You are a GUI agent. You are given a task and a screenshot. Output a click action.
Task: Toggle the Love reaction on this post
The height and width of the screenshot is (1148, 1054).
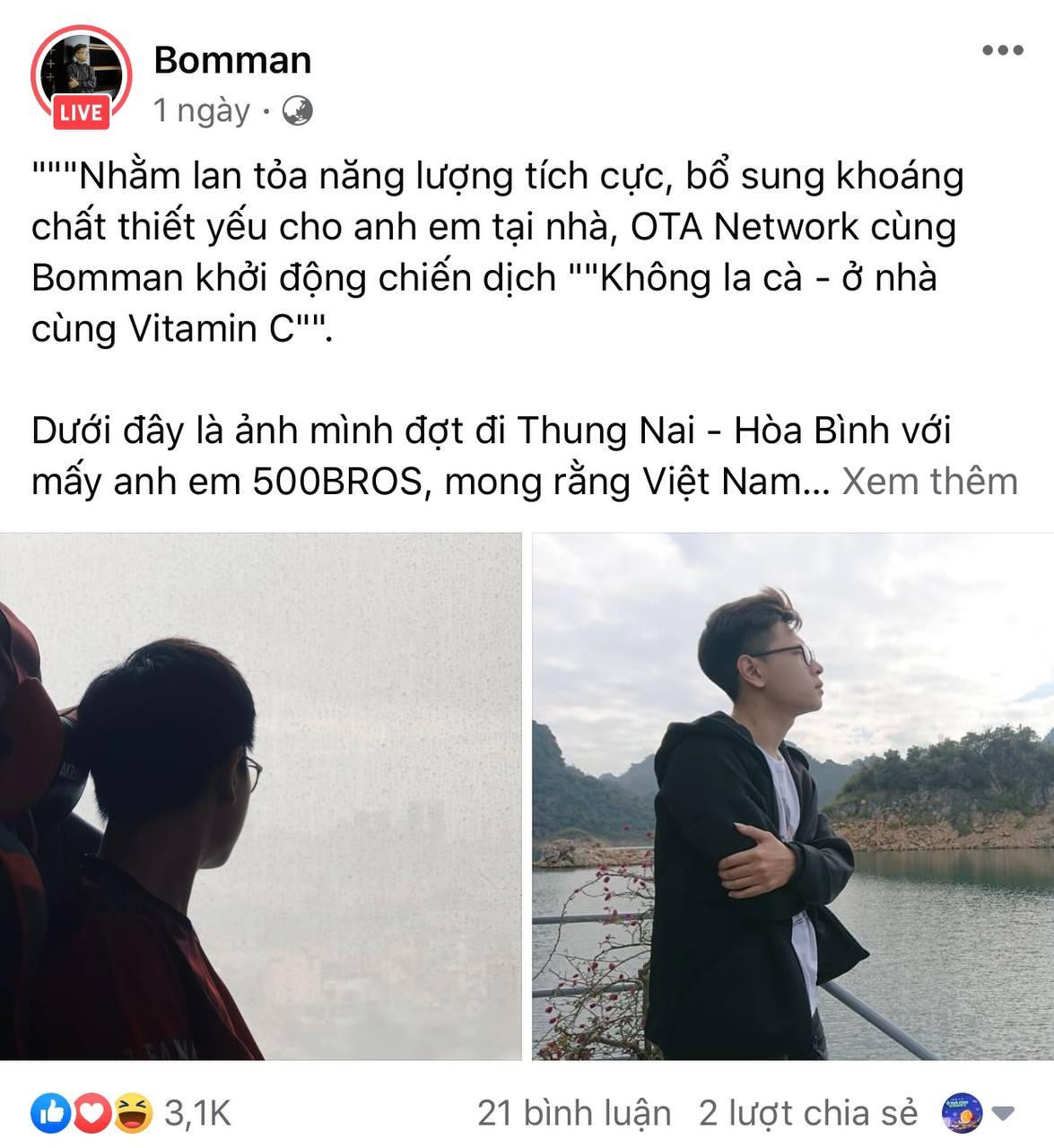click(x=92, y=1115)
